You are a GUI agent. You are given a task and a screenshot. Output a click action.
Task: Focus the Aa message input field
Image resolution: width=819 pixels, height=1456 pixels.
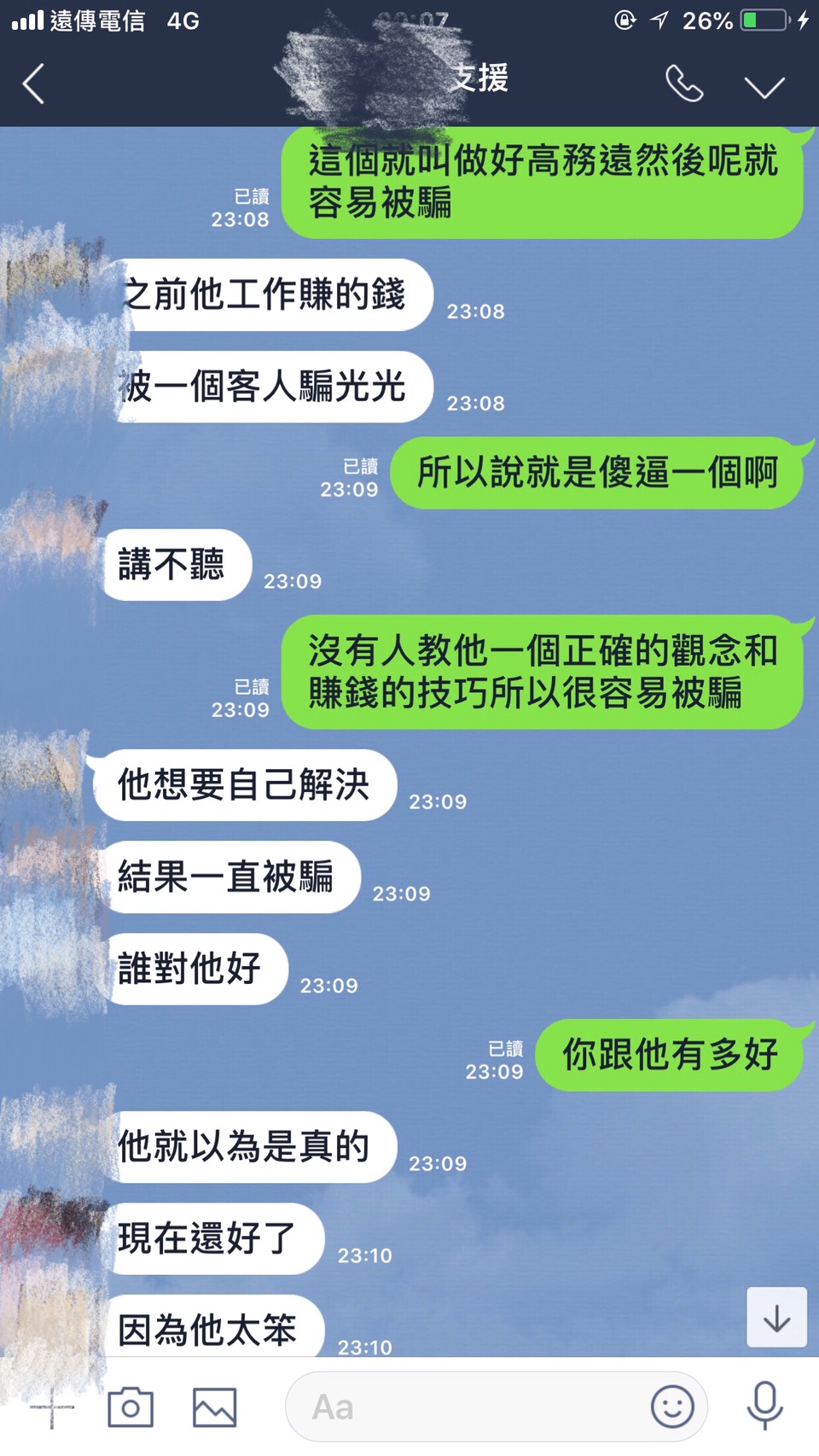click(x=497, y=1406)
